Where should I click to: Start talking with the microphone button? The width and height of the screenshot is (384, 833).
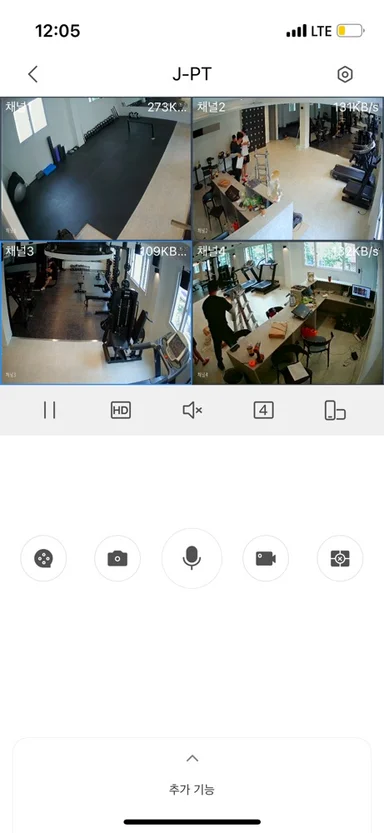click(x=192, y=558)
